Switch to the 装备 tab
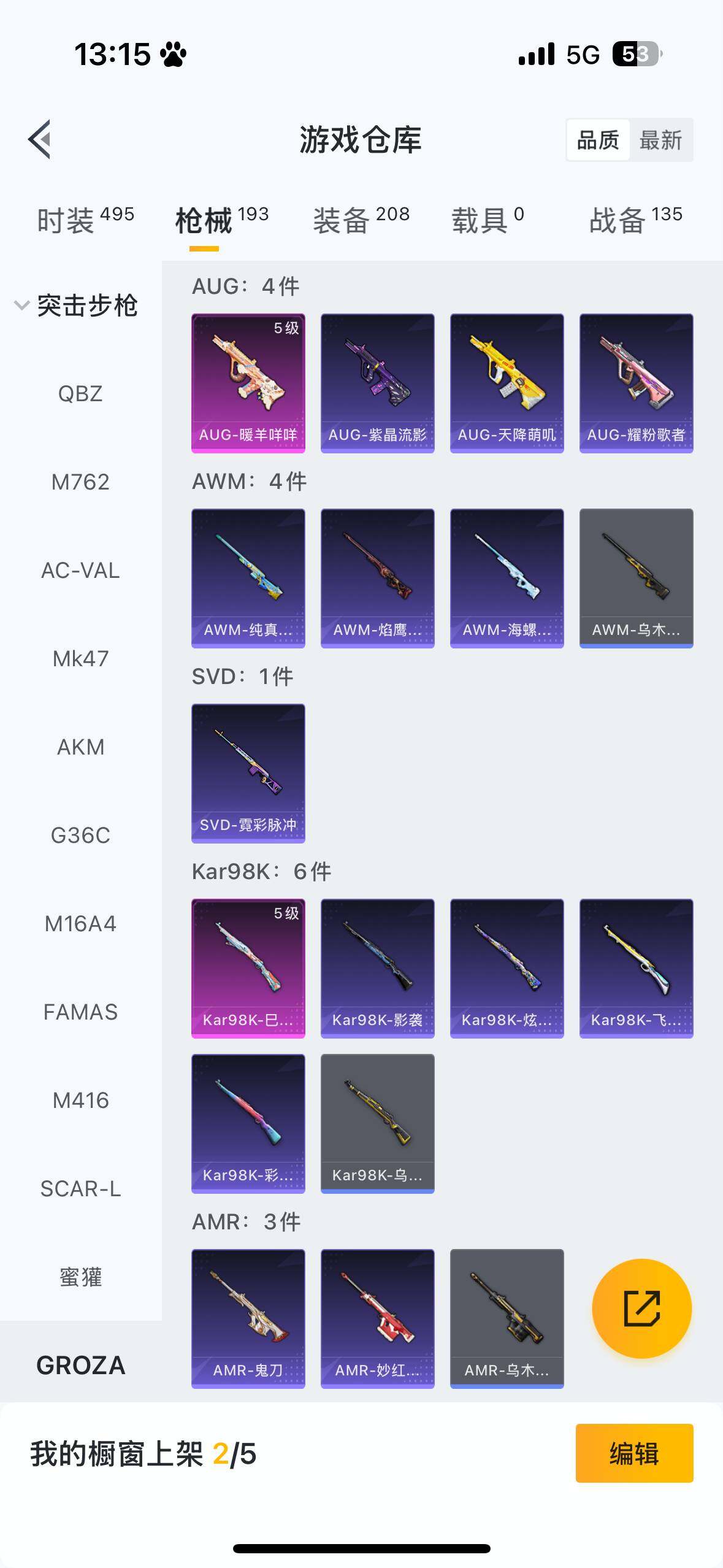The height and width of the screenshot is (1568, 723). click(361, 220)
